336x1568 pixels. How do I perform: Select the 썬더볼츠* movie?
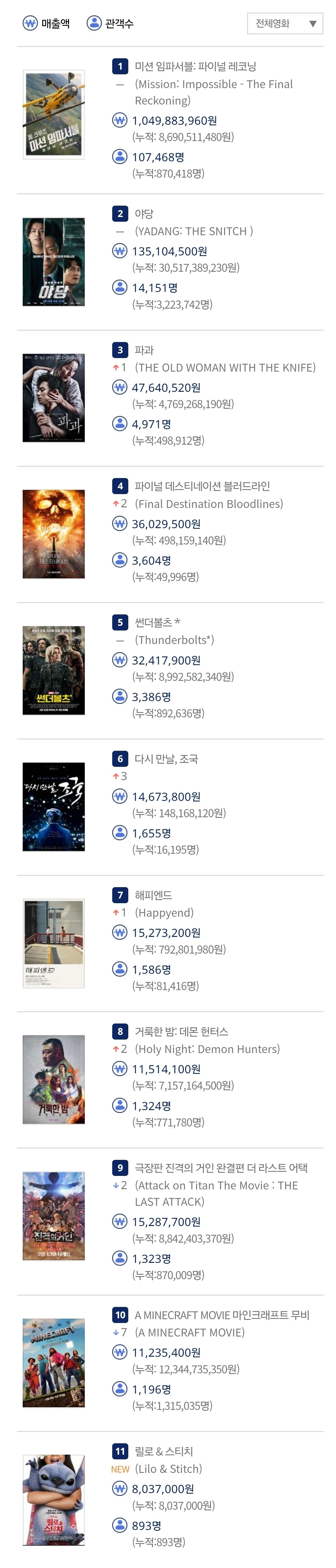coord(157,622)
